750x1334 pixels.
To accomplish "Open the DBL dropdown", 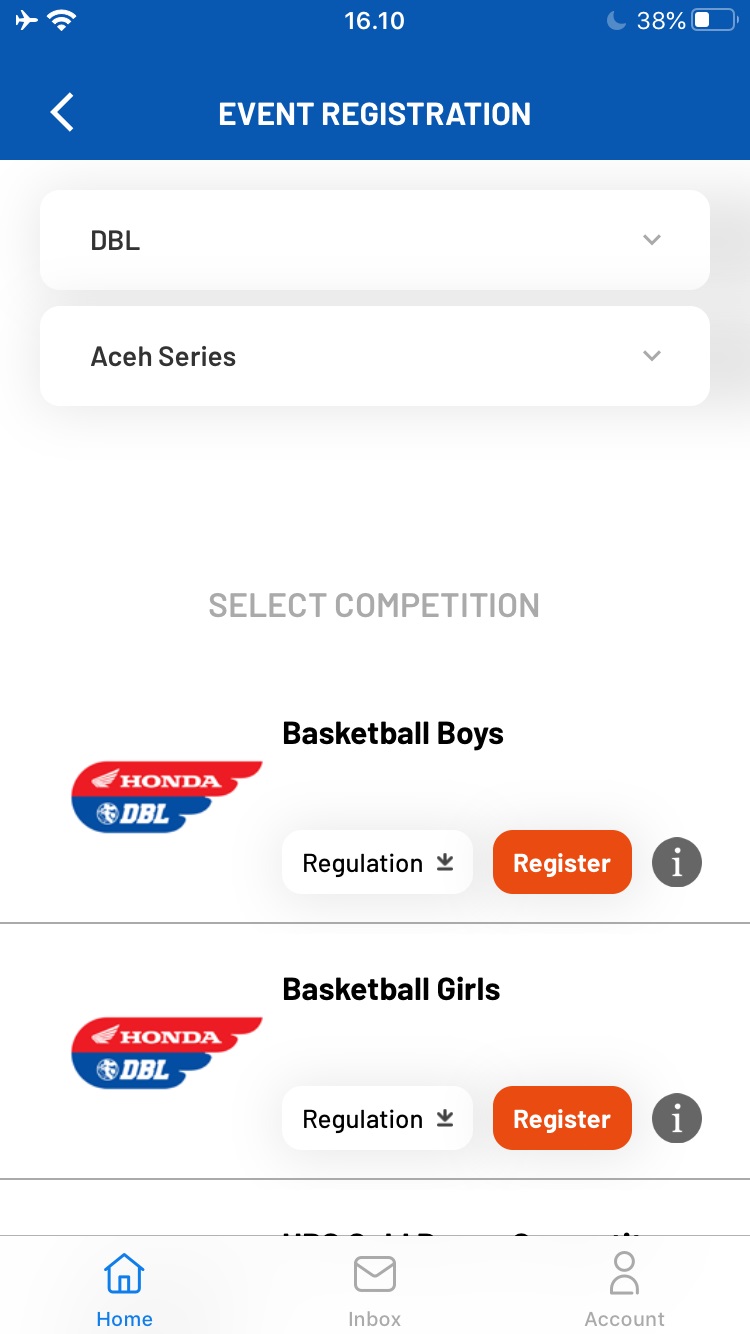I will [375, 240].
